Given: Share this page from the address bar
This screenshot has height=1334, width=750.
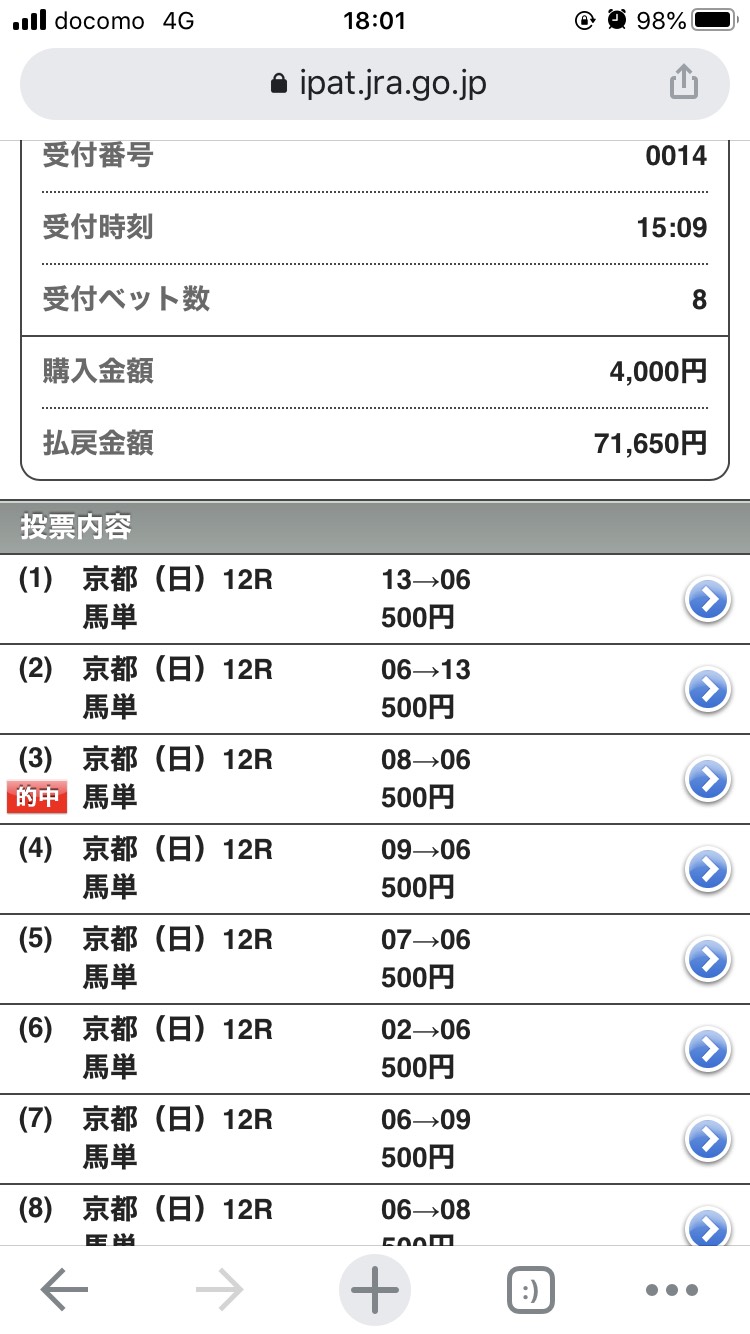Looking at the screenshot, I should (x=683, y=83).
